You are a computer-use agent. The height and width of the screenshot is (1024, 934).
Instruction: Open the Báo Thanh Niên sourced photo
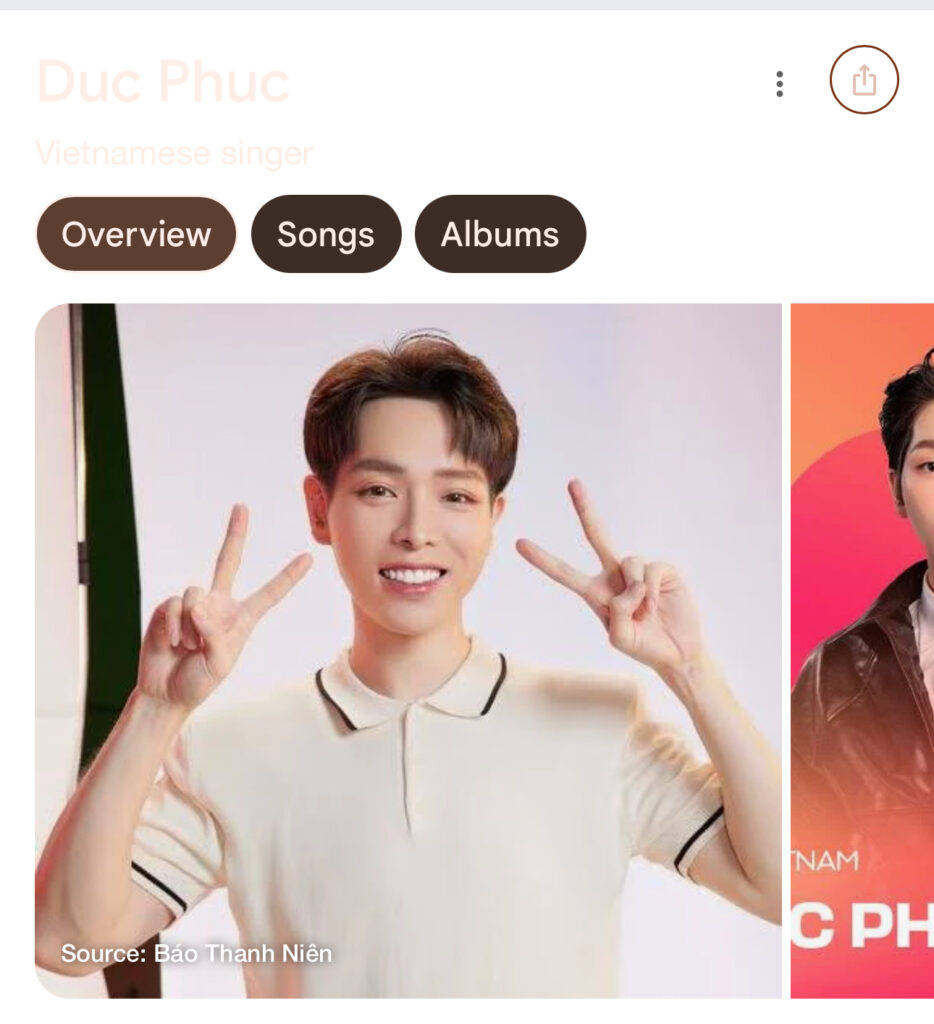[408, 650]
